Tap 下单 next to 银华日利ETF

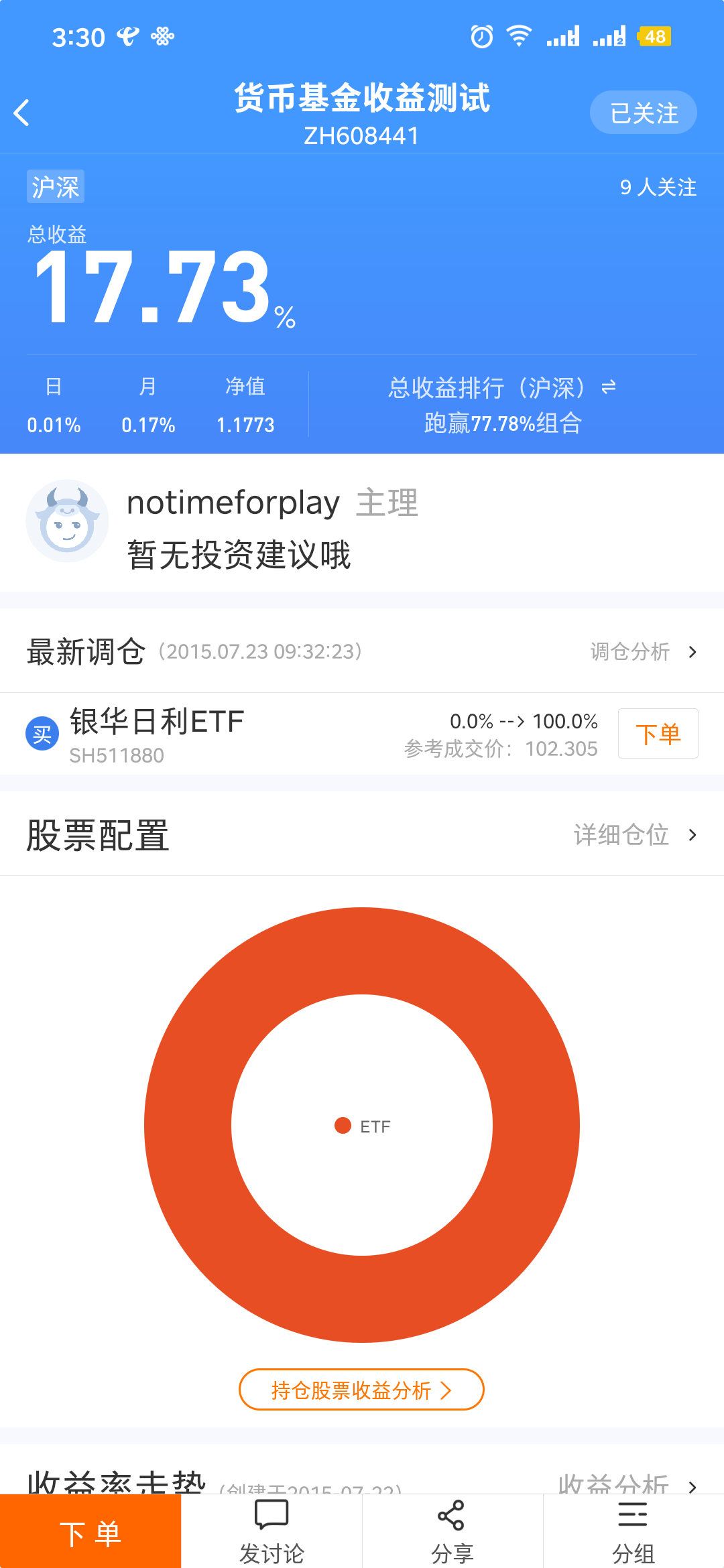pos(658,734)
